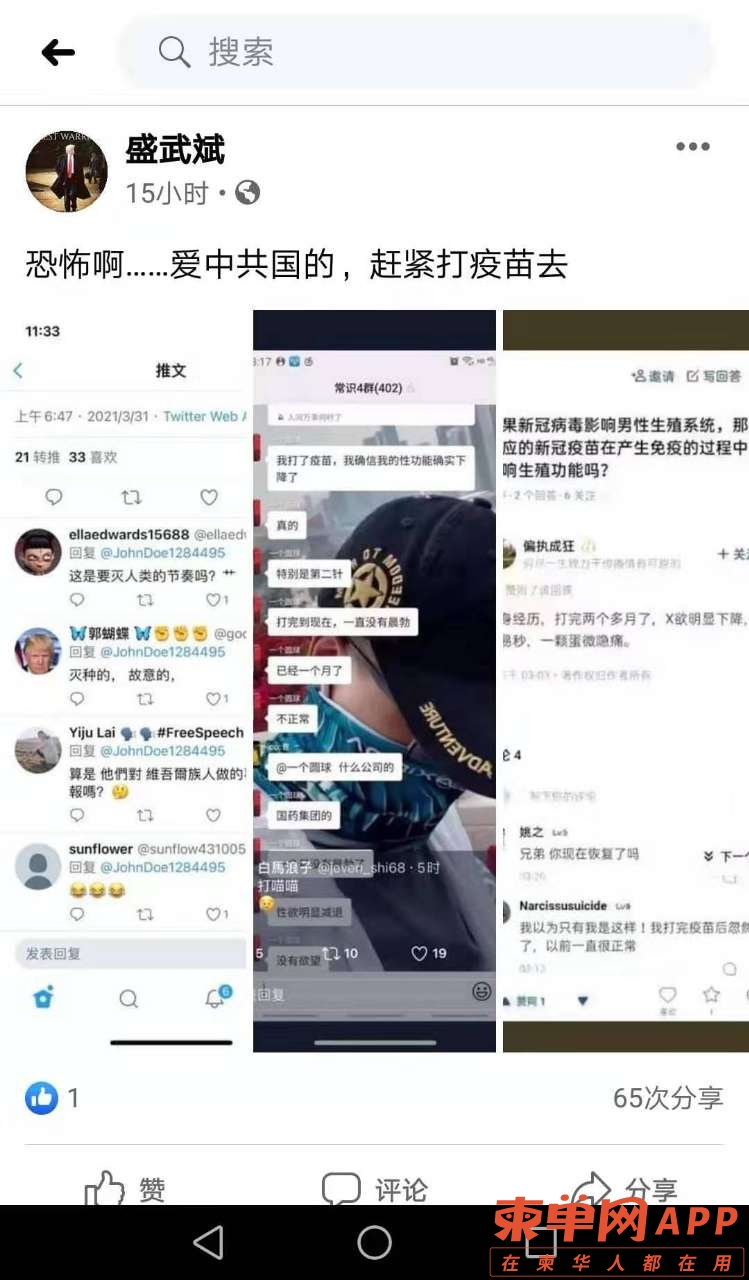Go back using the top arrow
The height and width of the screenshot is (1280, 749).
pyautogui.click(x=58, y=53)
